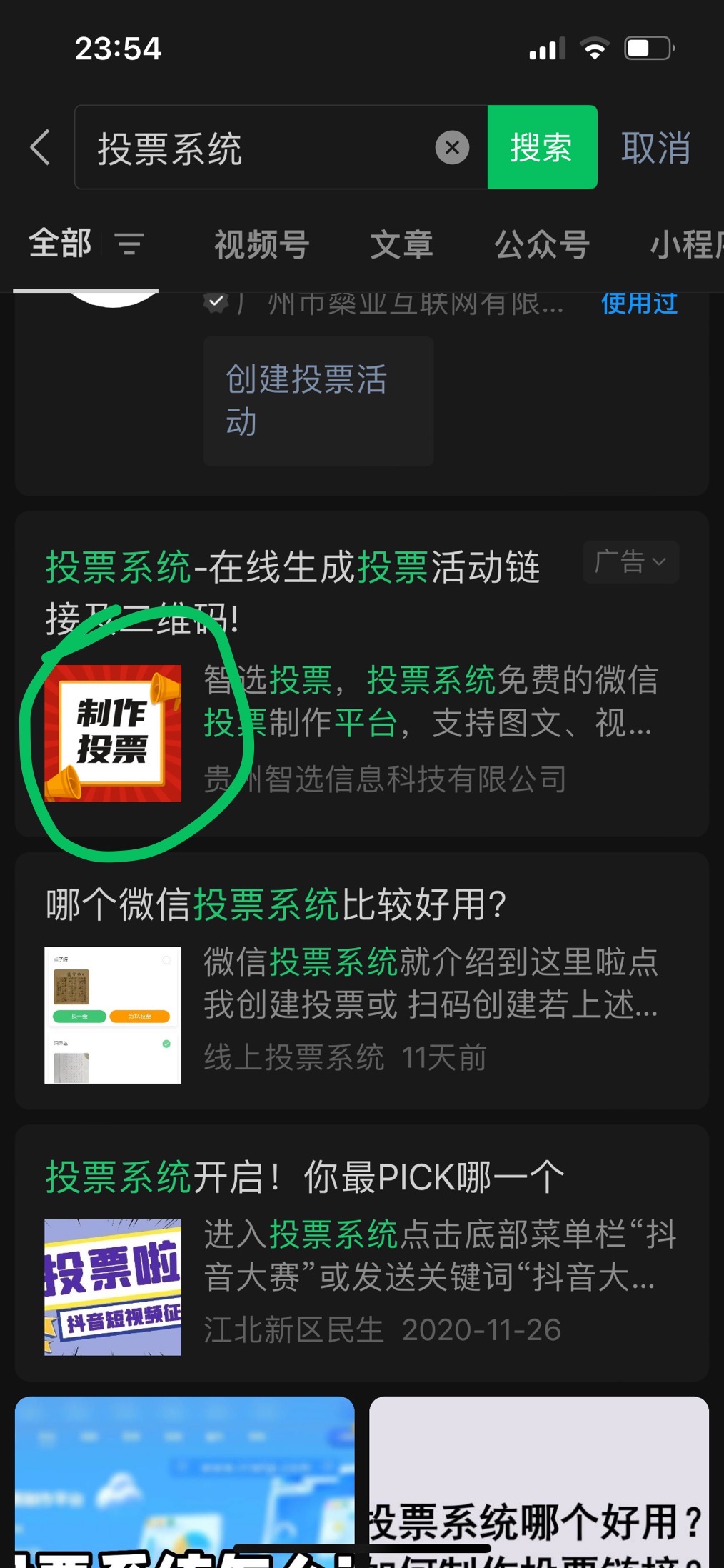Viewport: 724px width, 1568px height.
Task: Tap the green 搜索 button
Action: point(542,148)
